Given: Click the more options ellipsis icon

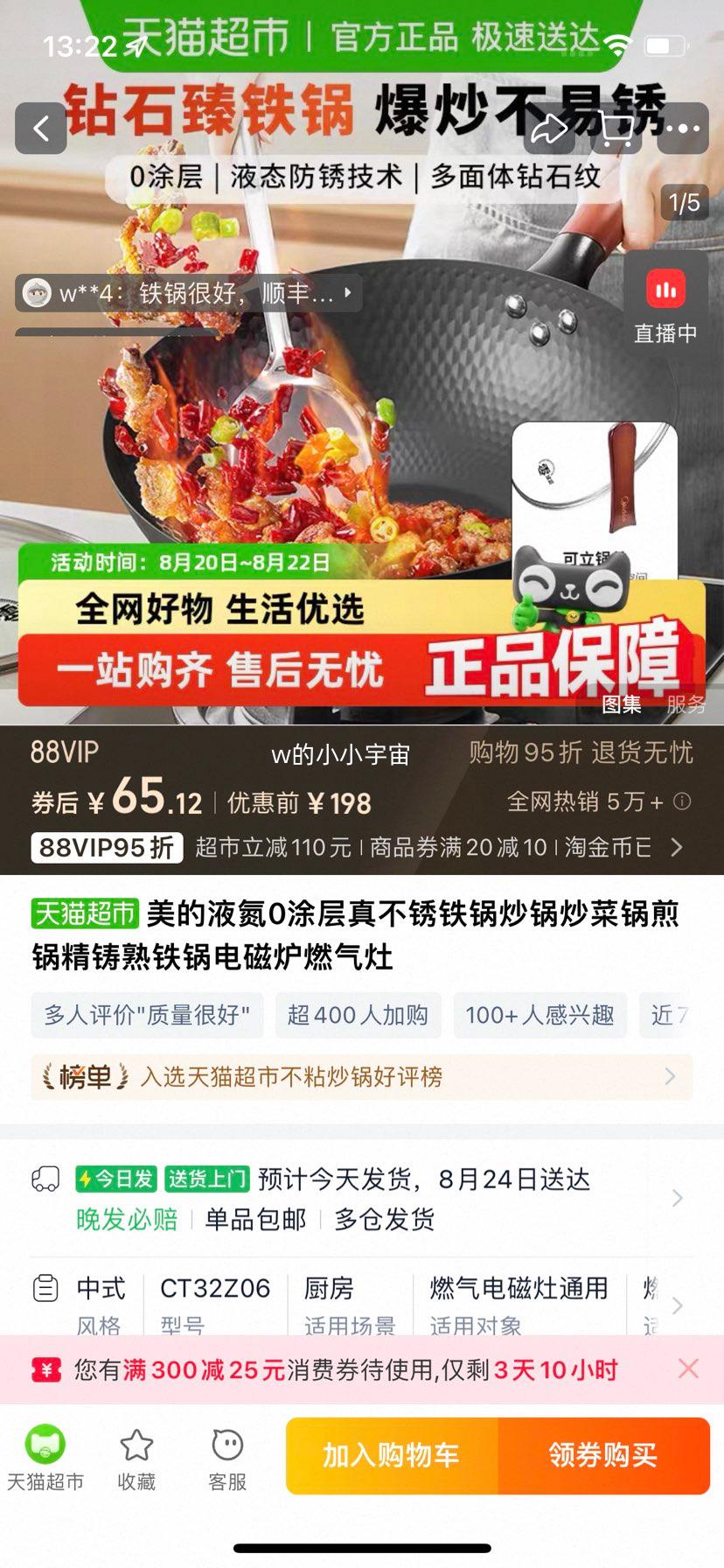Looking at the screenshot, I should 683,128.
